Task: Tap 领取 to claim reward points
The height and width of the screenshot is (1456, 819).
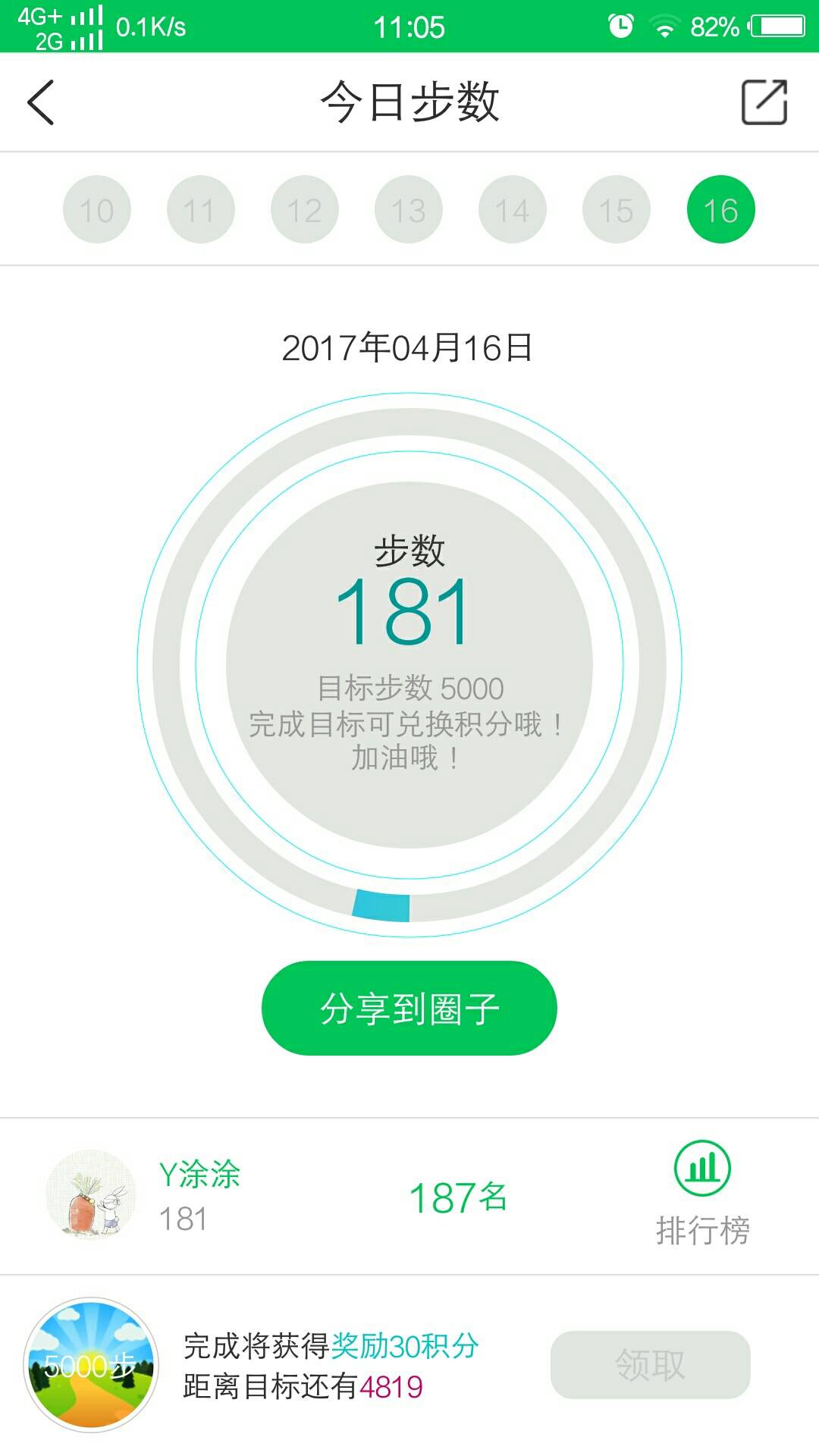Action: [x=650, y=1365]
